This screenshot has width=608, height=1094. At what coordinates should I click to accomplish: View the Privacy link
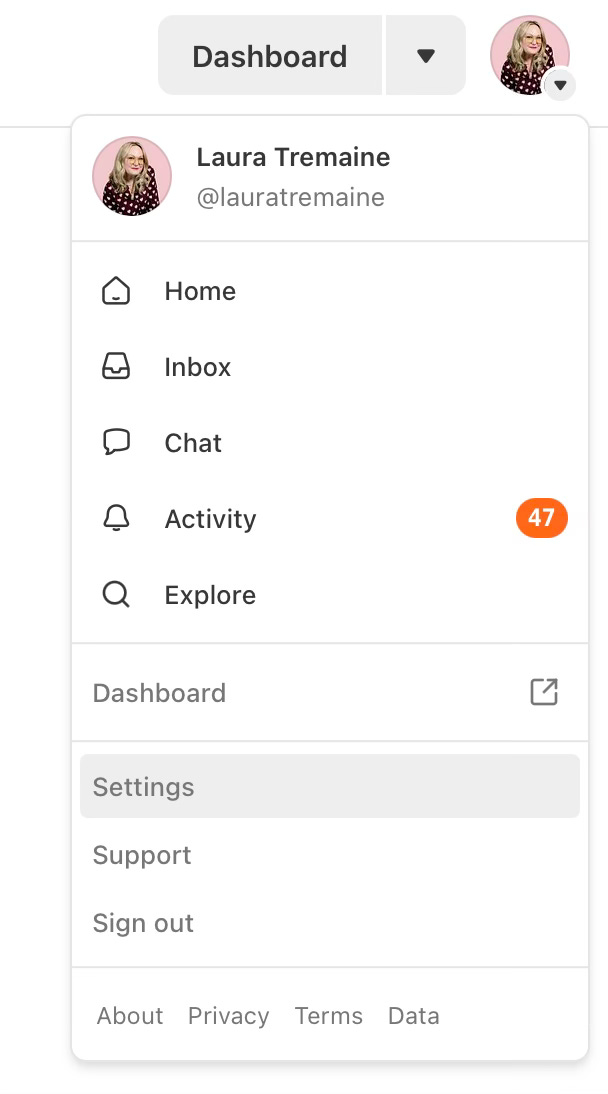pos(228,1017)
